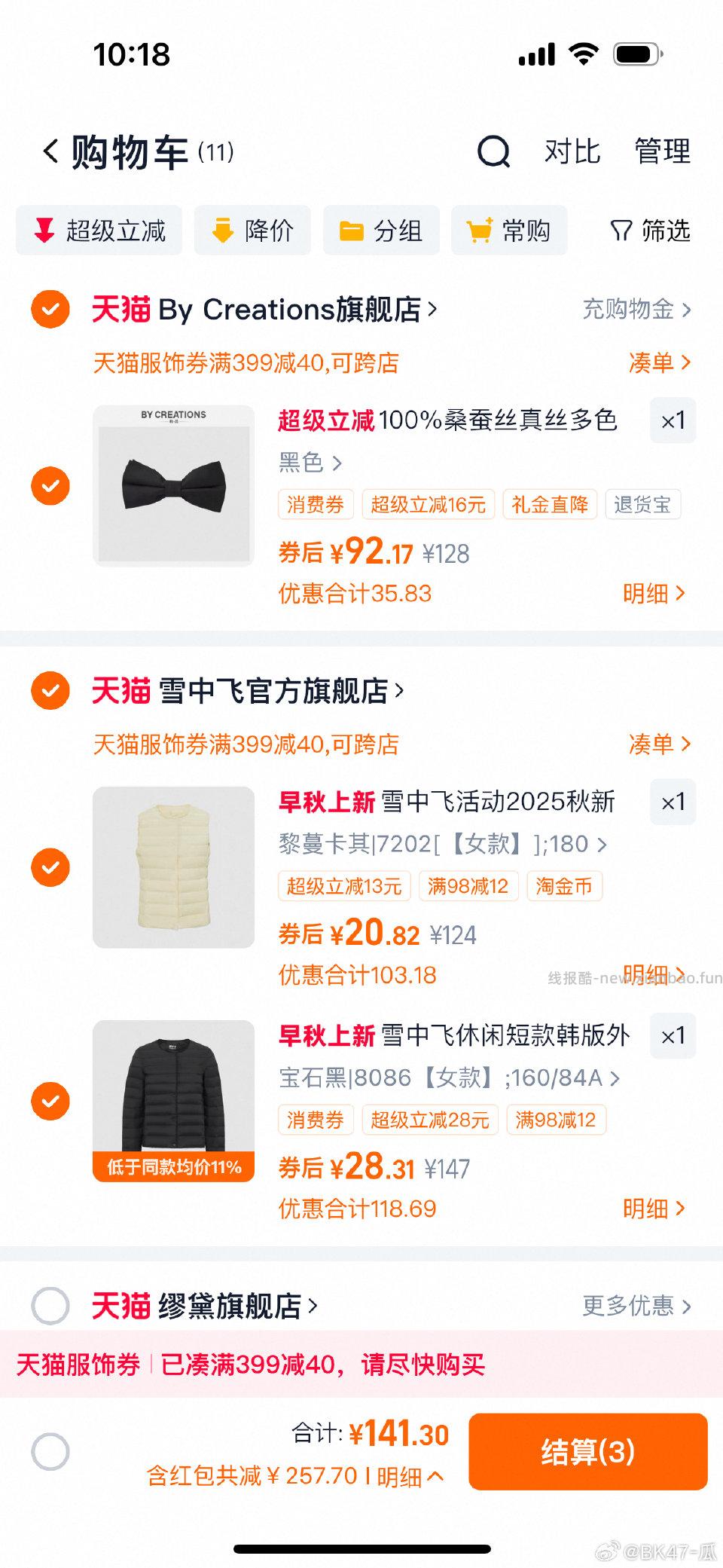
Task: Uncheck the By Creations store checkbox
Action: click(50, 309)
